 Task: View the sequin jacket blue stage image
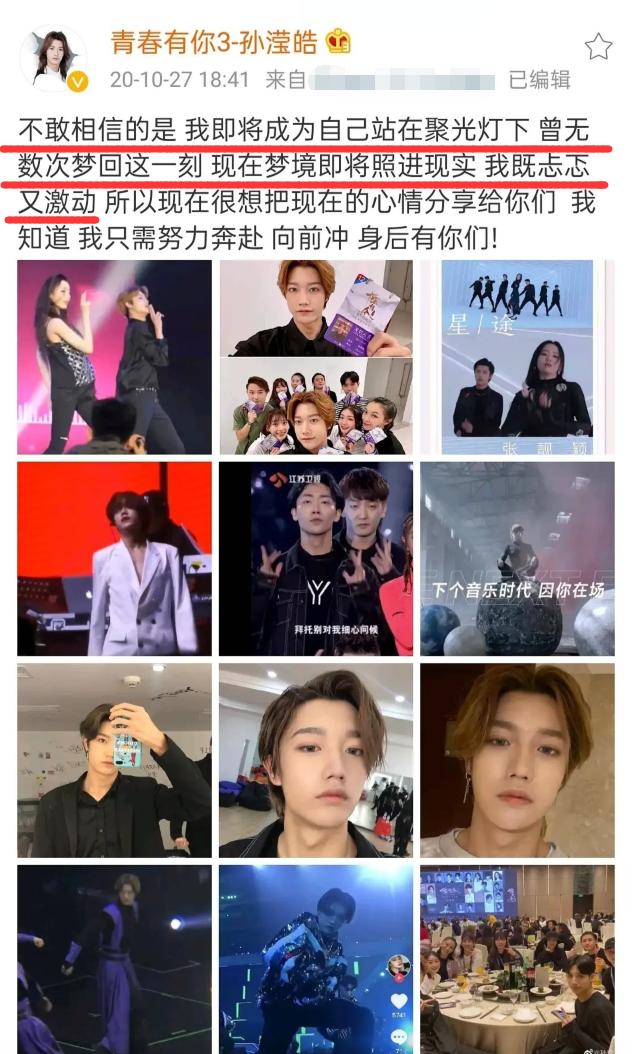coord(316,958)
